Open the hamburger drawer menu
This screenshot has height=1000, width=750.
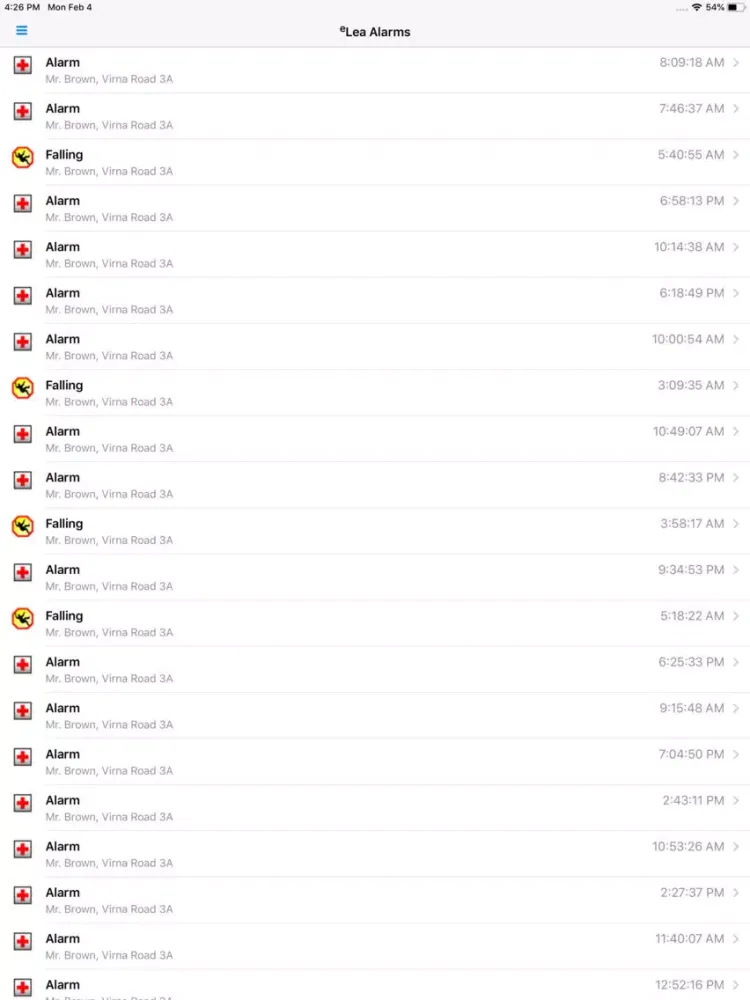[x=21, y=31]
